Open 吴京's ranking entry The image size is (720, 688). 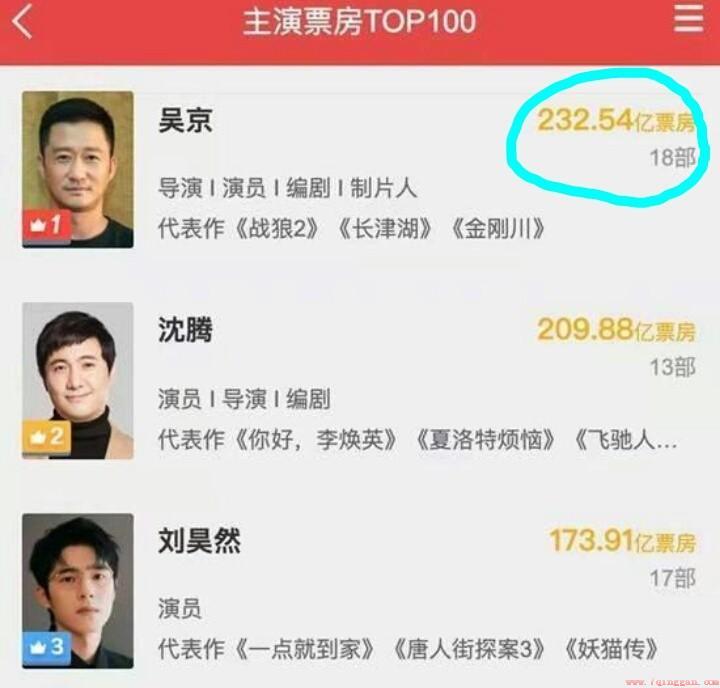[185, 122]
